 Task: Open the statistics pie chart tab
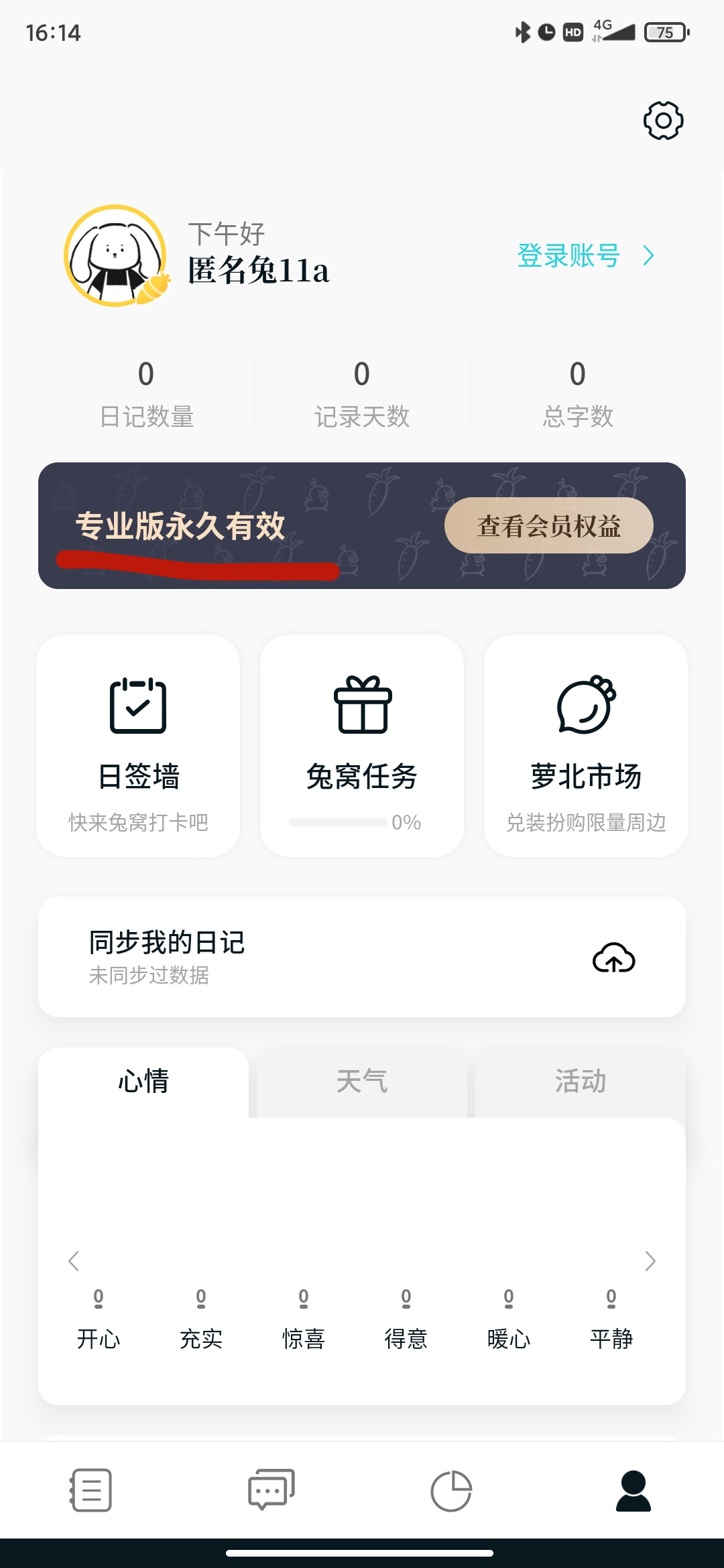451,1490
